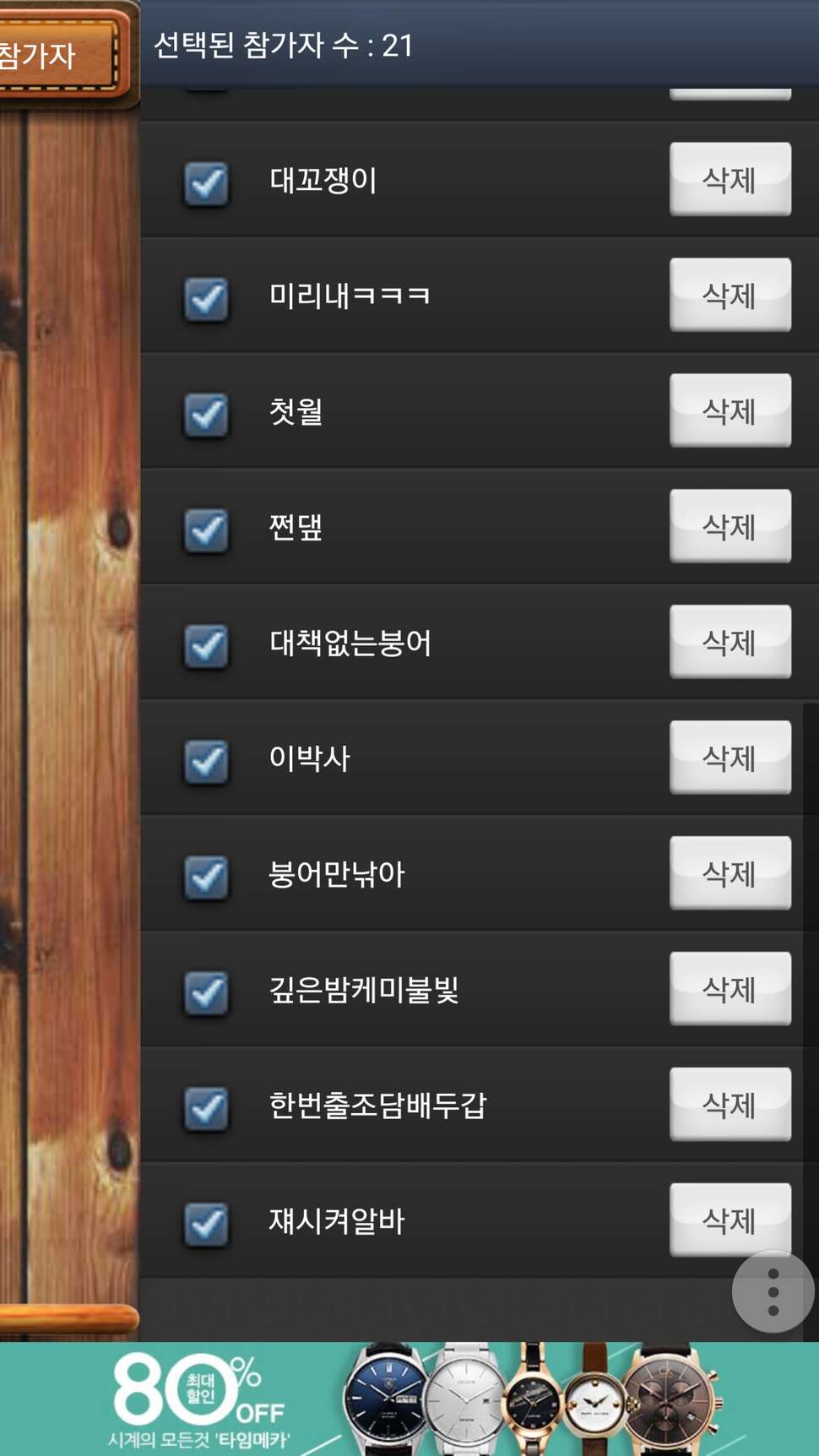Open the three-dot overflow menu
819x1456 pixels.
[773, 1292]
